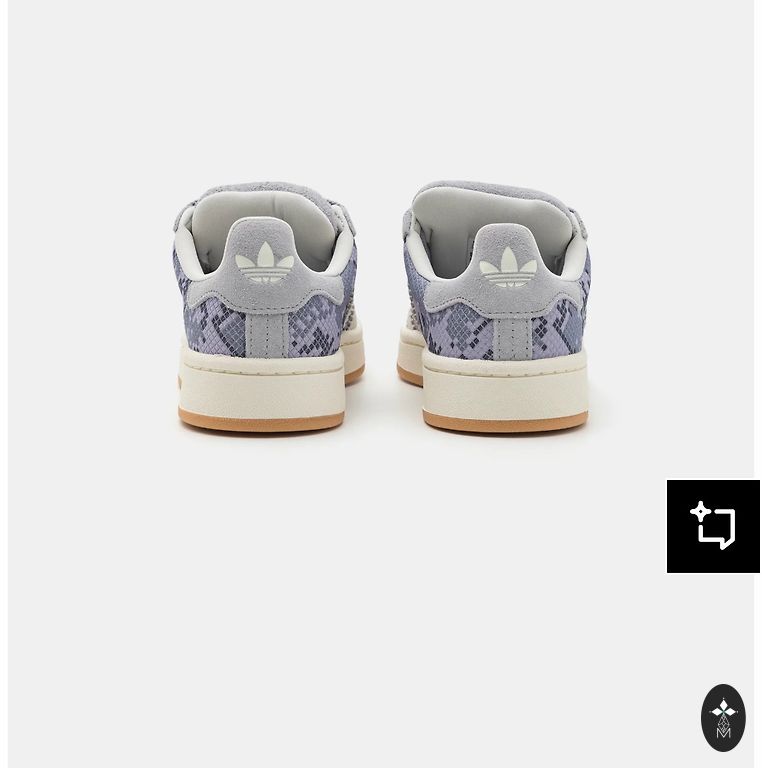Image resolution: width=762 pixels, height=768 pixels.
Task: Open the sneaker product photo
Action: click(x=380, y=310)
